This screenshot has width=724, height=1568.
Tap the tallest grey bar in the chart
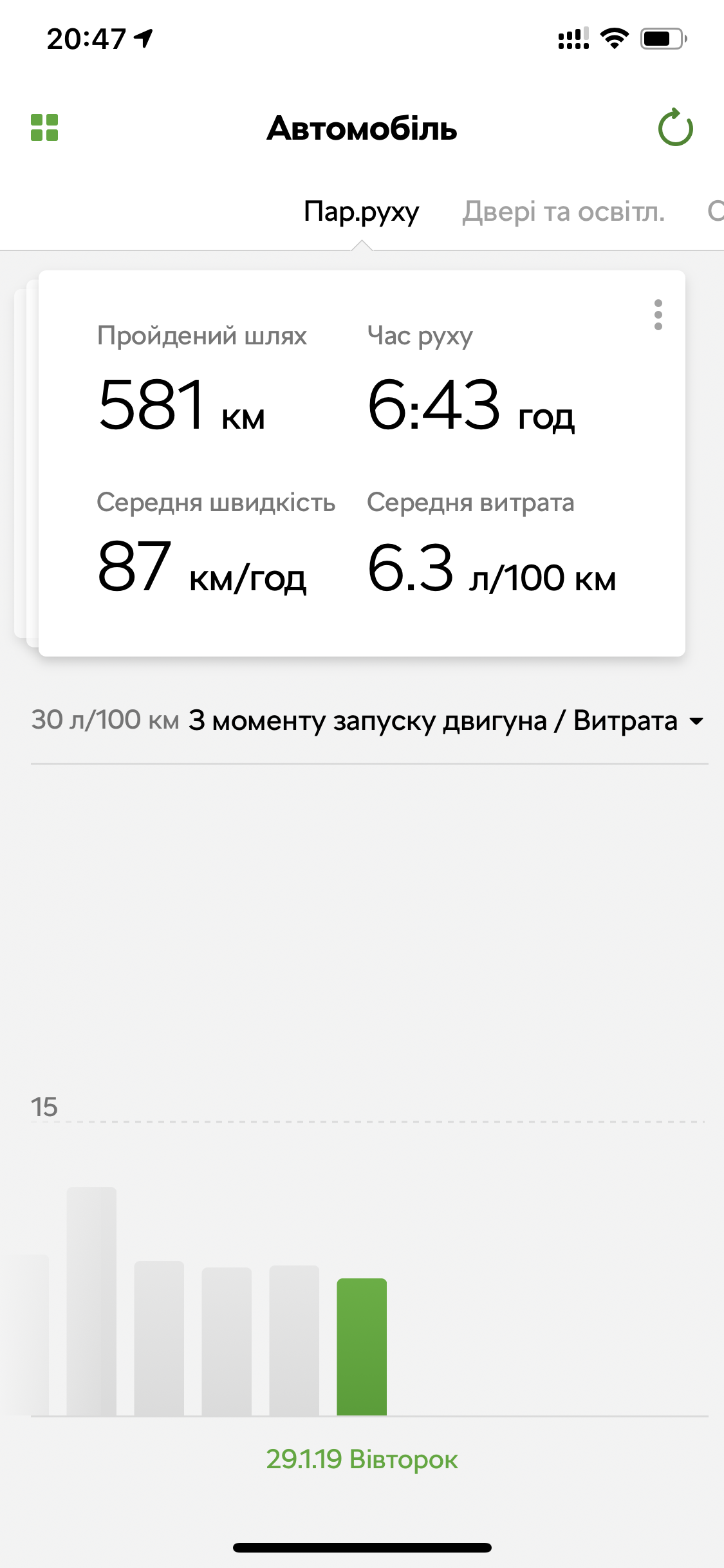[x=91, y=1300]
